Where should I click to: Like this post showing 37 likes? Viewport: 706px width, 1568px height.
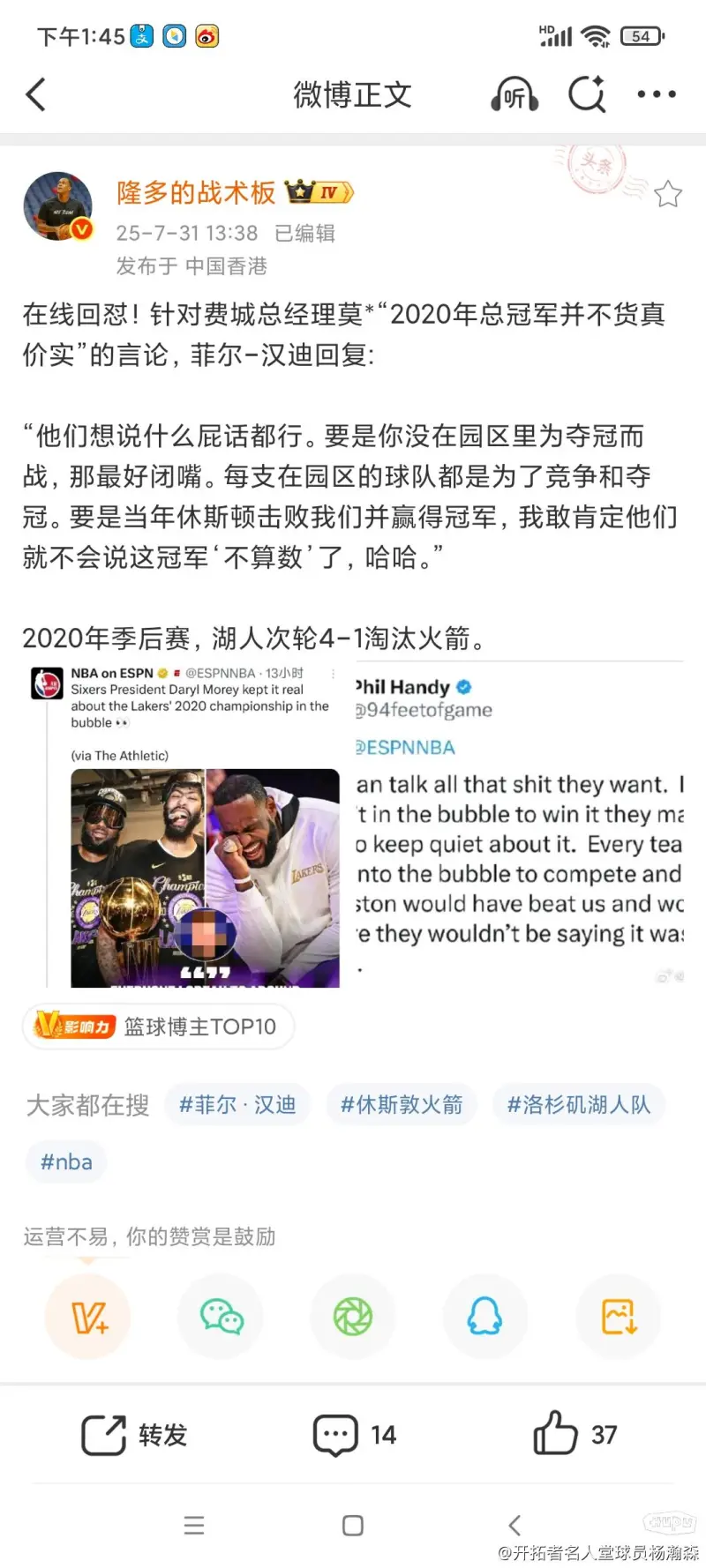[575, 1435]
